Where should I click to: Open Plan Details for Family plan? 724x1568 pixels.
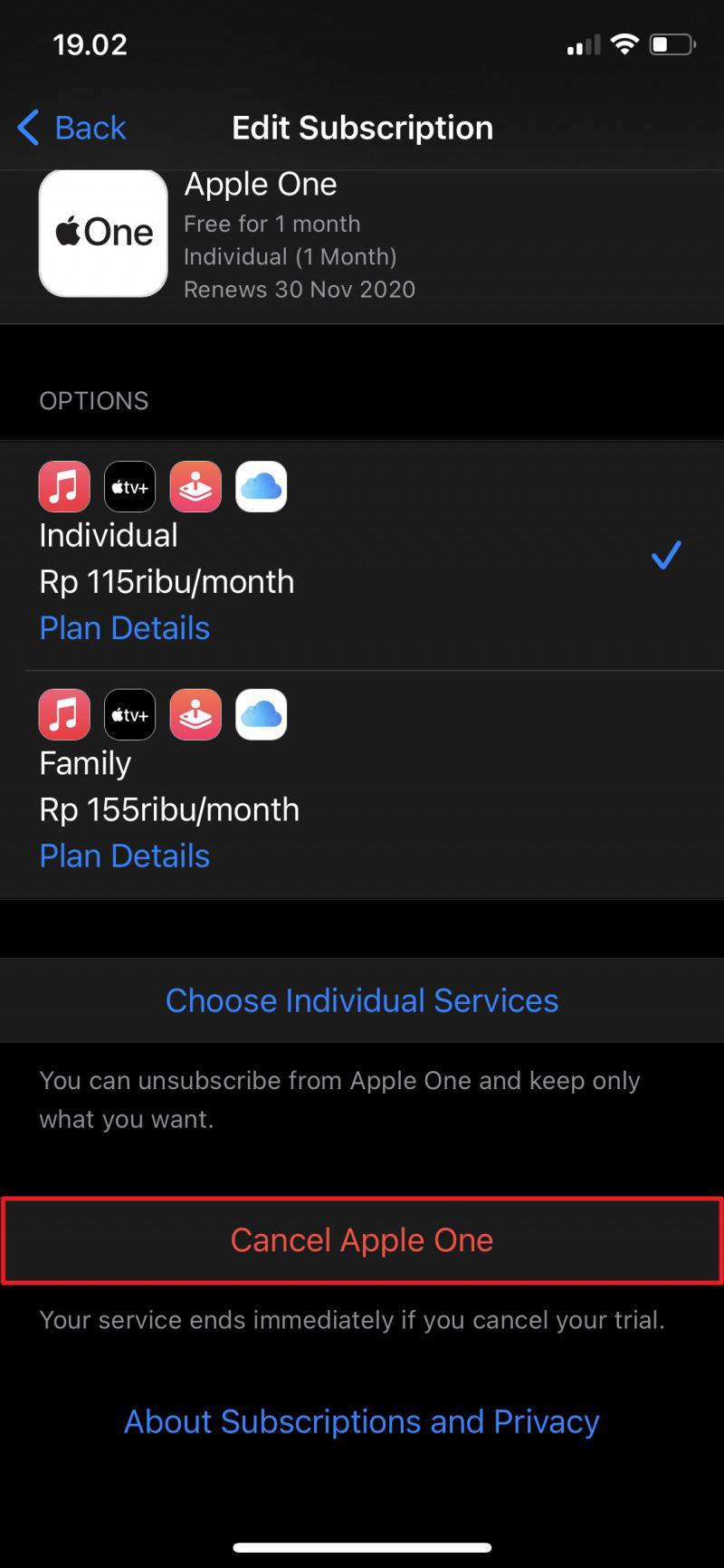pos(125,856)
